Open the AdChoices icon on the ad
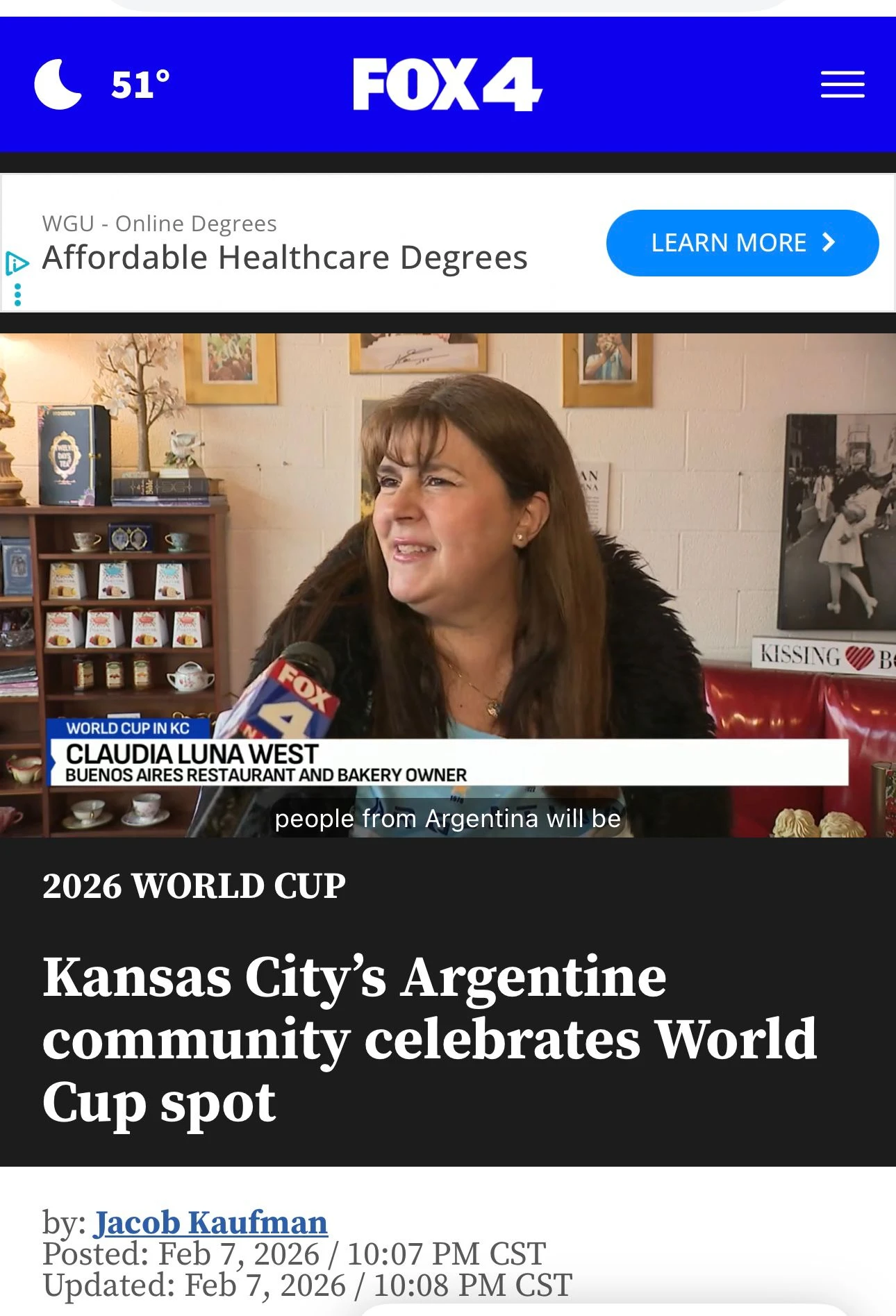Viewport: 896px width, 1316px height. pyautogui.click(x=17, y=264)
